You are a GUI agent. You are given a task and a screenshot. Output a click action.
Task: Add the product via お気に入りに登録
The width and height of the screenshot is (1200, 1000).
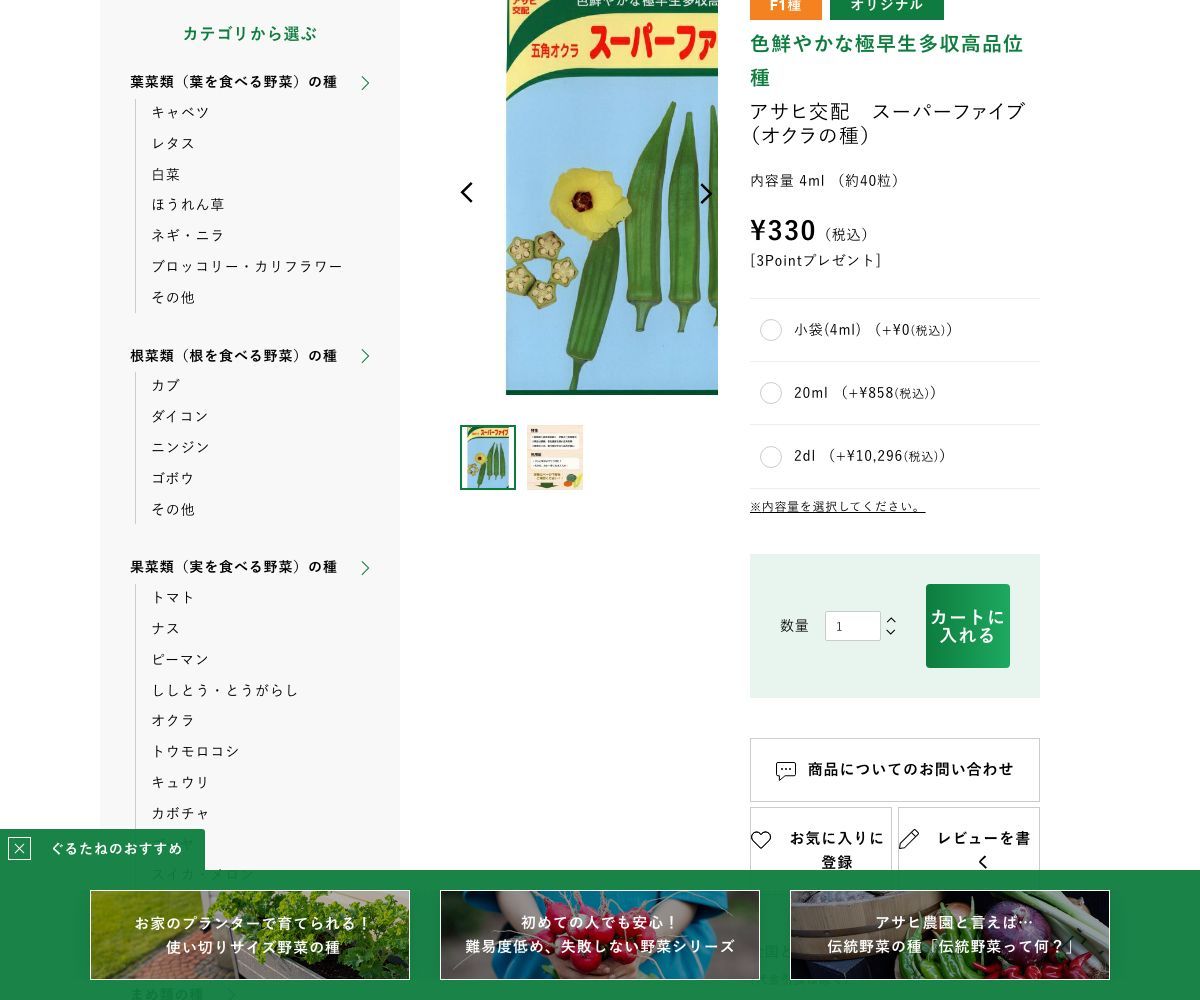coord(821,848)
